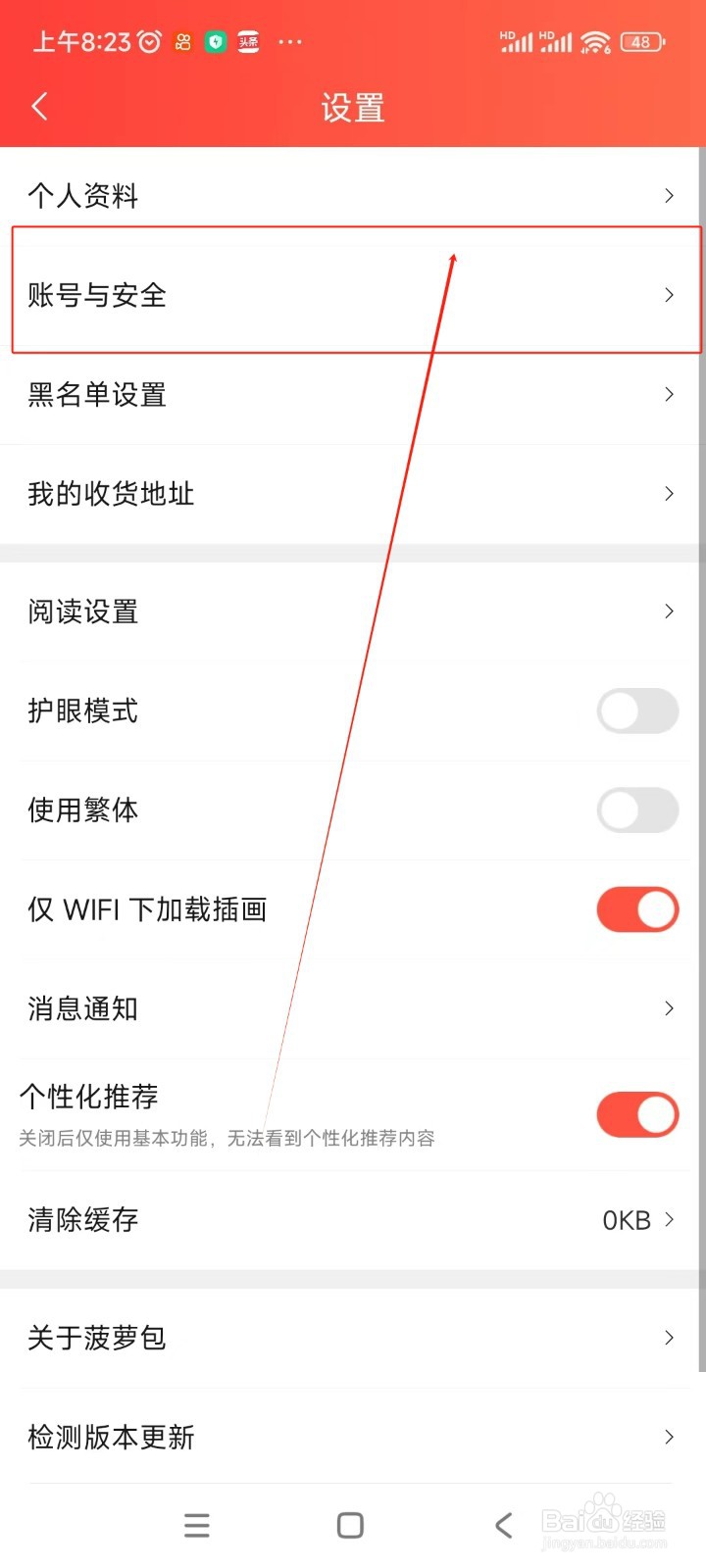Tap the ellipsis icon in the status bar

pos(289,41)
